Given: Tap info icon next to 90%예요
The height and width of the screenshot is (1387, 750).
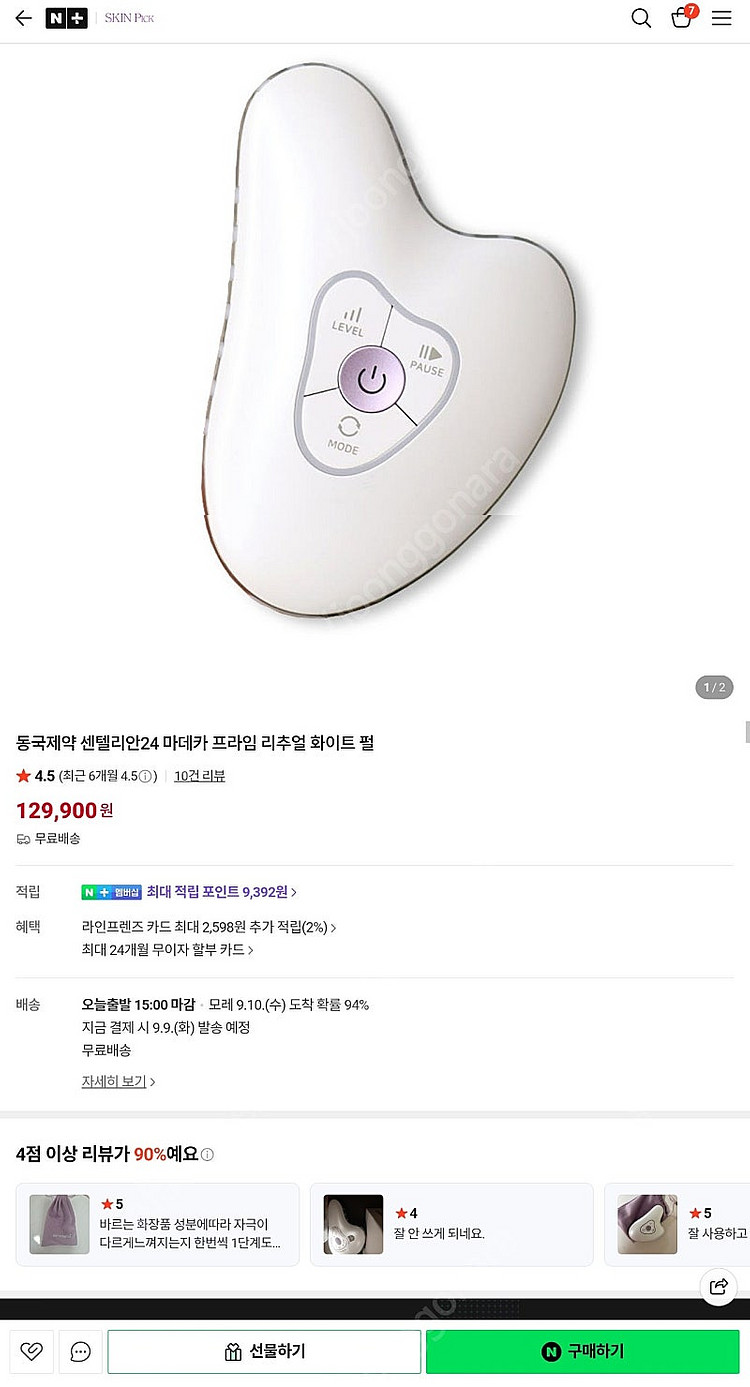Looking at the screenshot, I should [207, 1155].
